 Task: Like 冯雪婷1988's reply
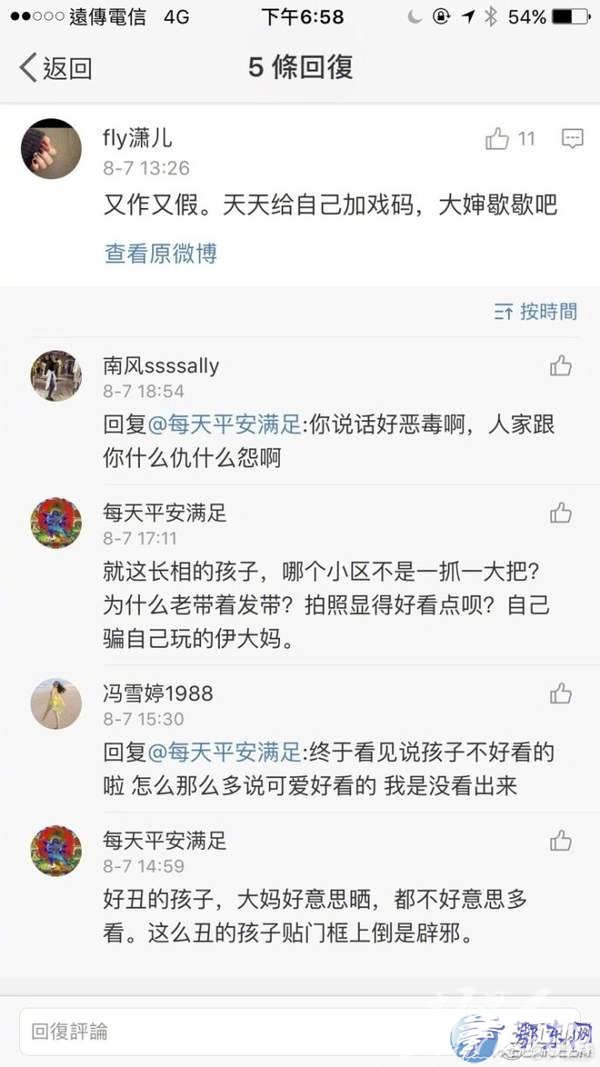click(561, 694)
